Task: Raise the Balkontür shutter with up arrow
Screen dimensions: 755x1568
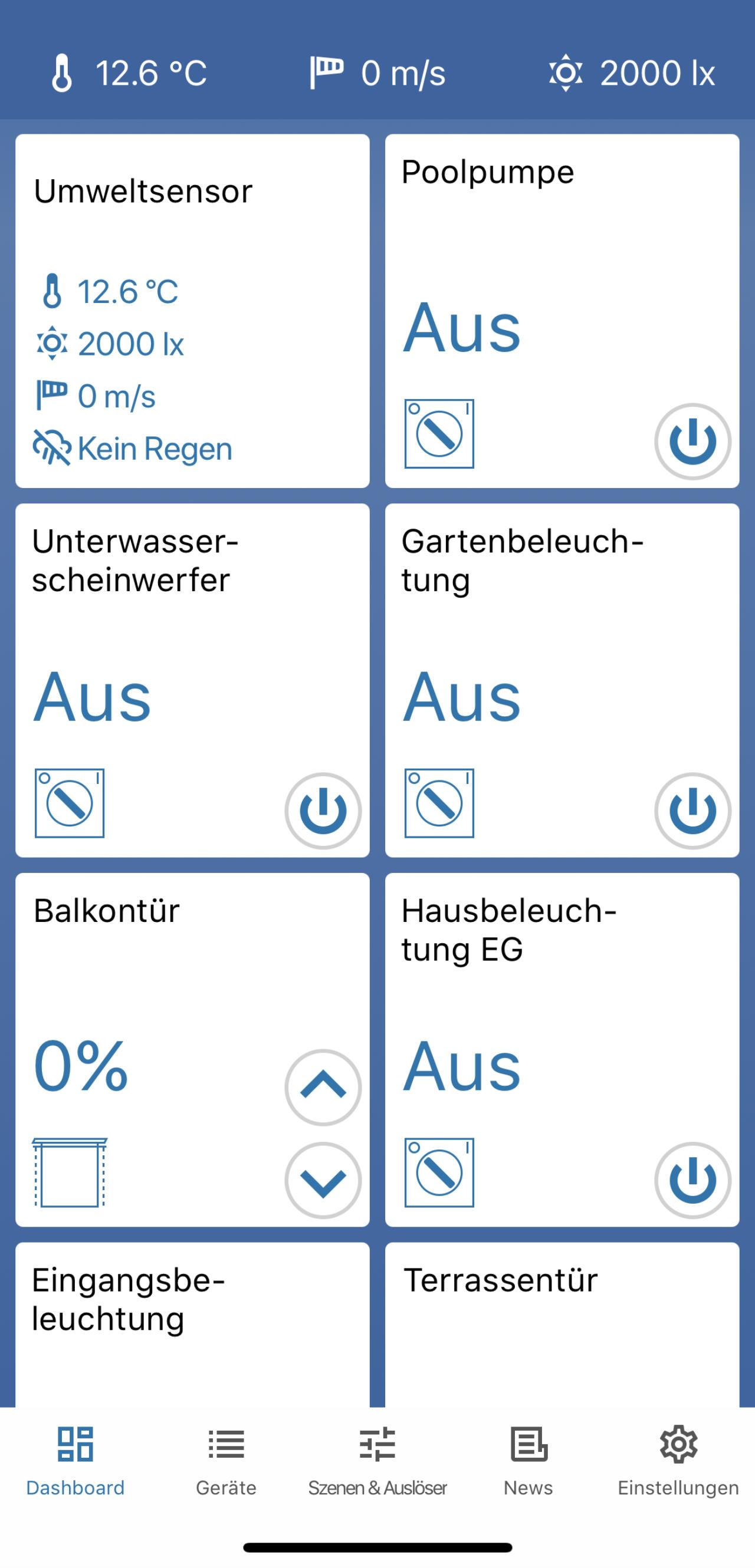Action: tap(323, 1087)
